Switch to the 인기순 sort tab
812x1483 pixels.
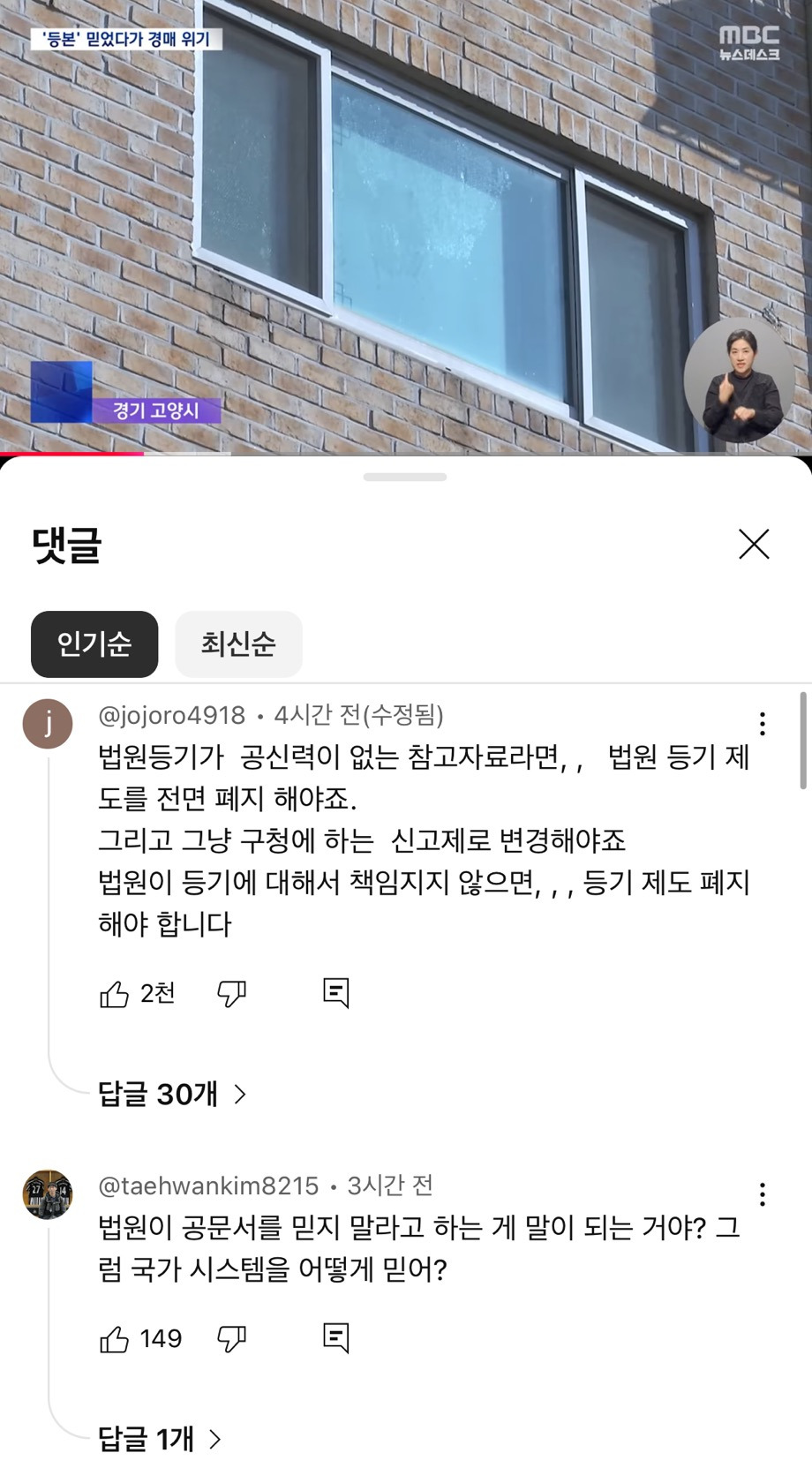point(94,644)
